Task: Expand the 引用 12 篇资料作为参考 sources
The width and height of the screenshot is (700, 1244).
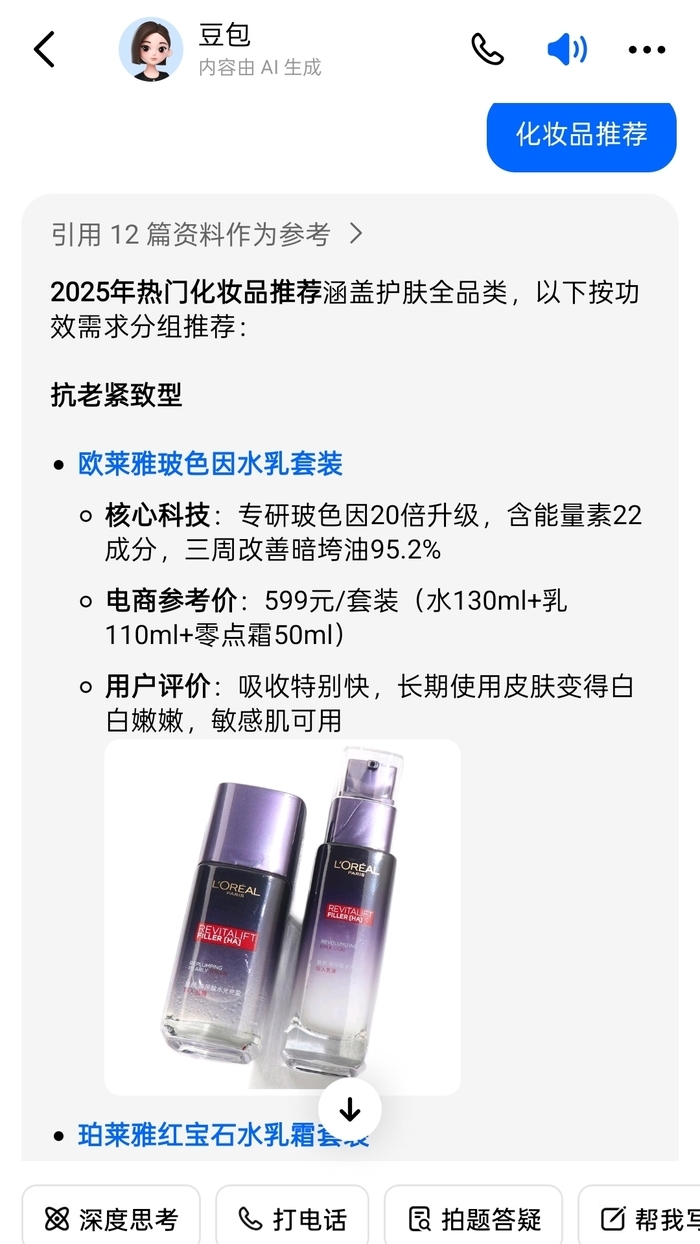Action: point(207,234)
